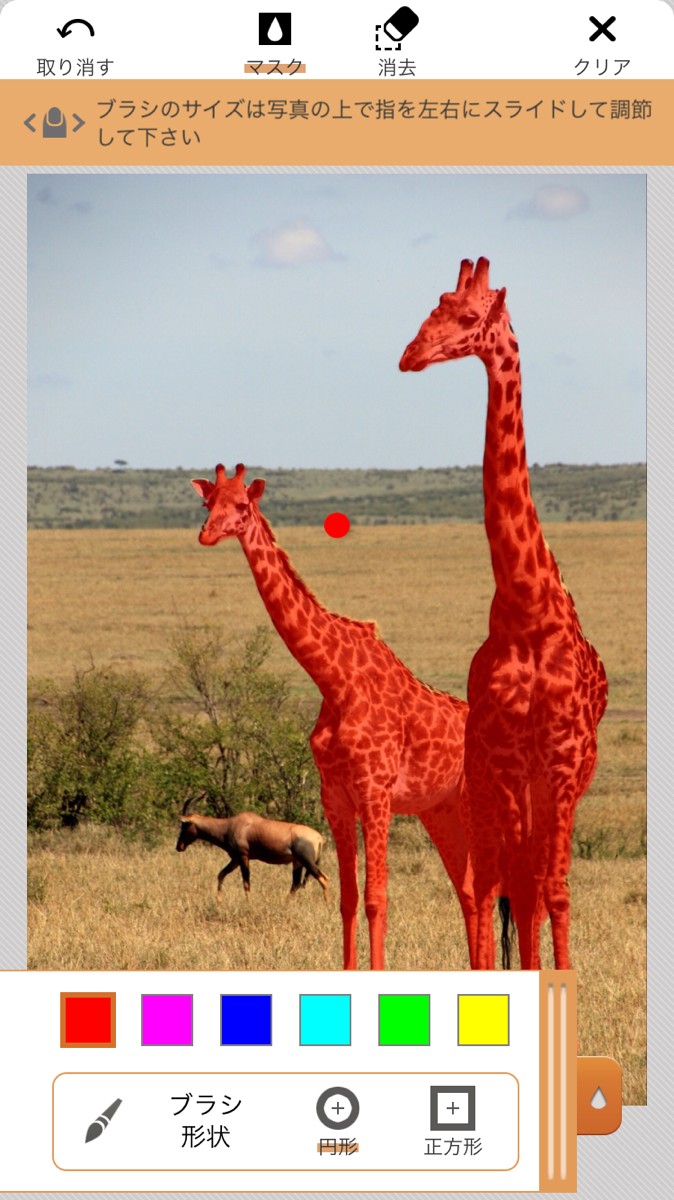The height and width of the screenshot is (1200, 674).
Task: Clear everything with クリア
Action: 602,46
